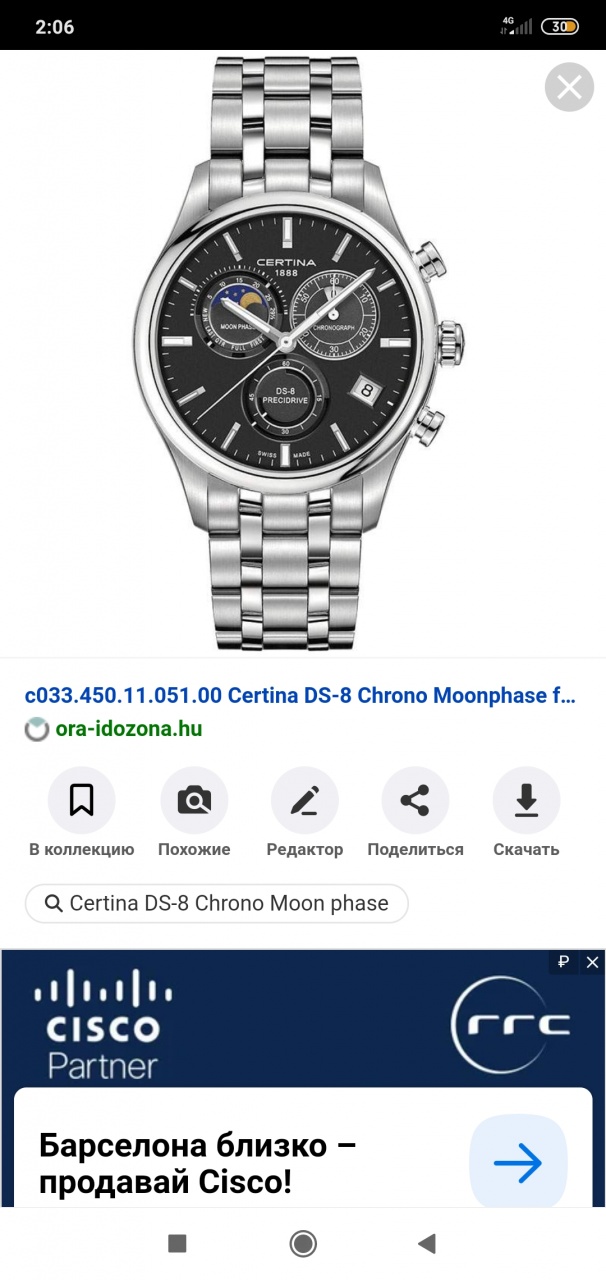Search for Certina DS-8 Chrono Moon phase

click(216, 903)
